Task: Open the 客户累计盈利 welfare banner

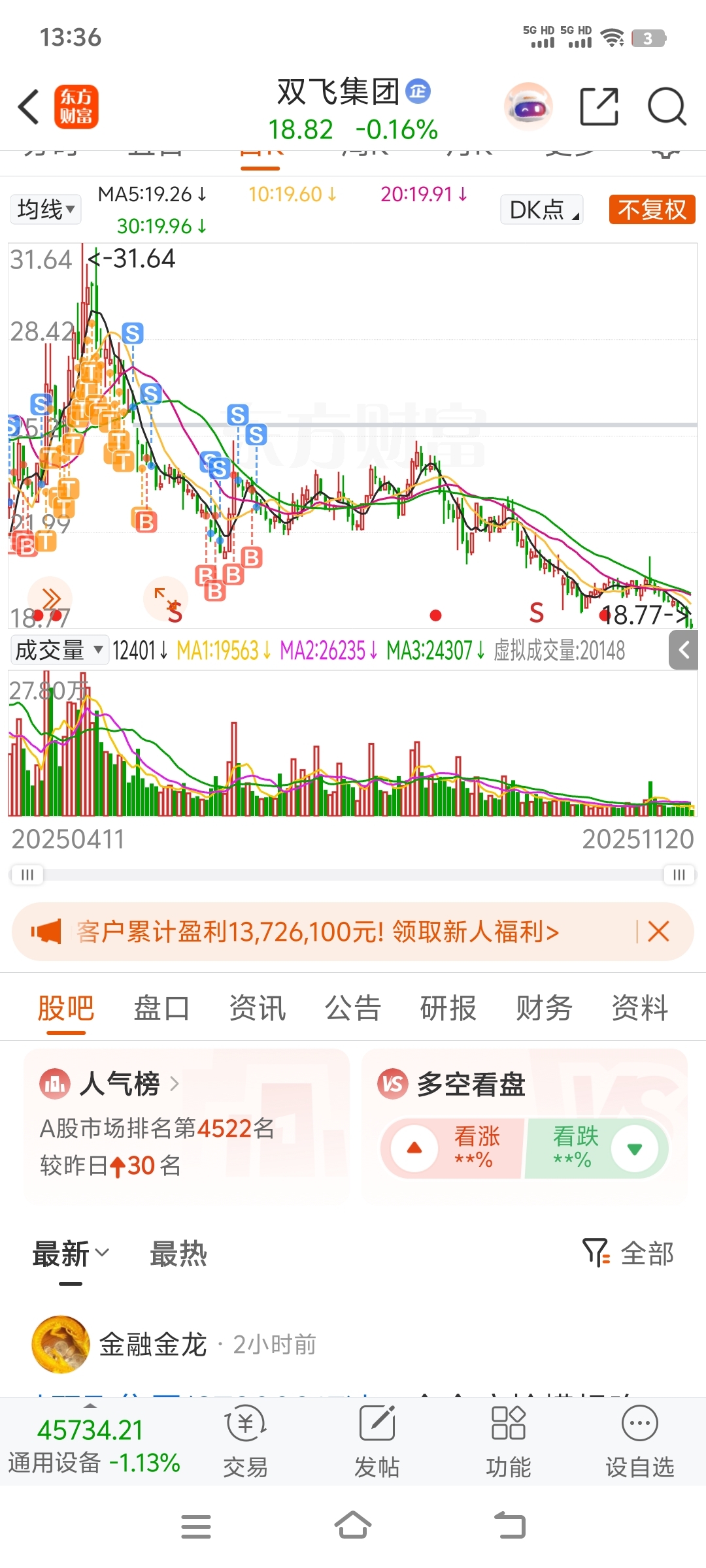Action: click(317, 932)
